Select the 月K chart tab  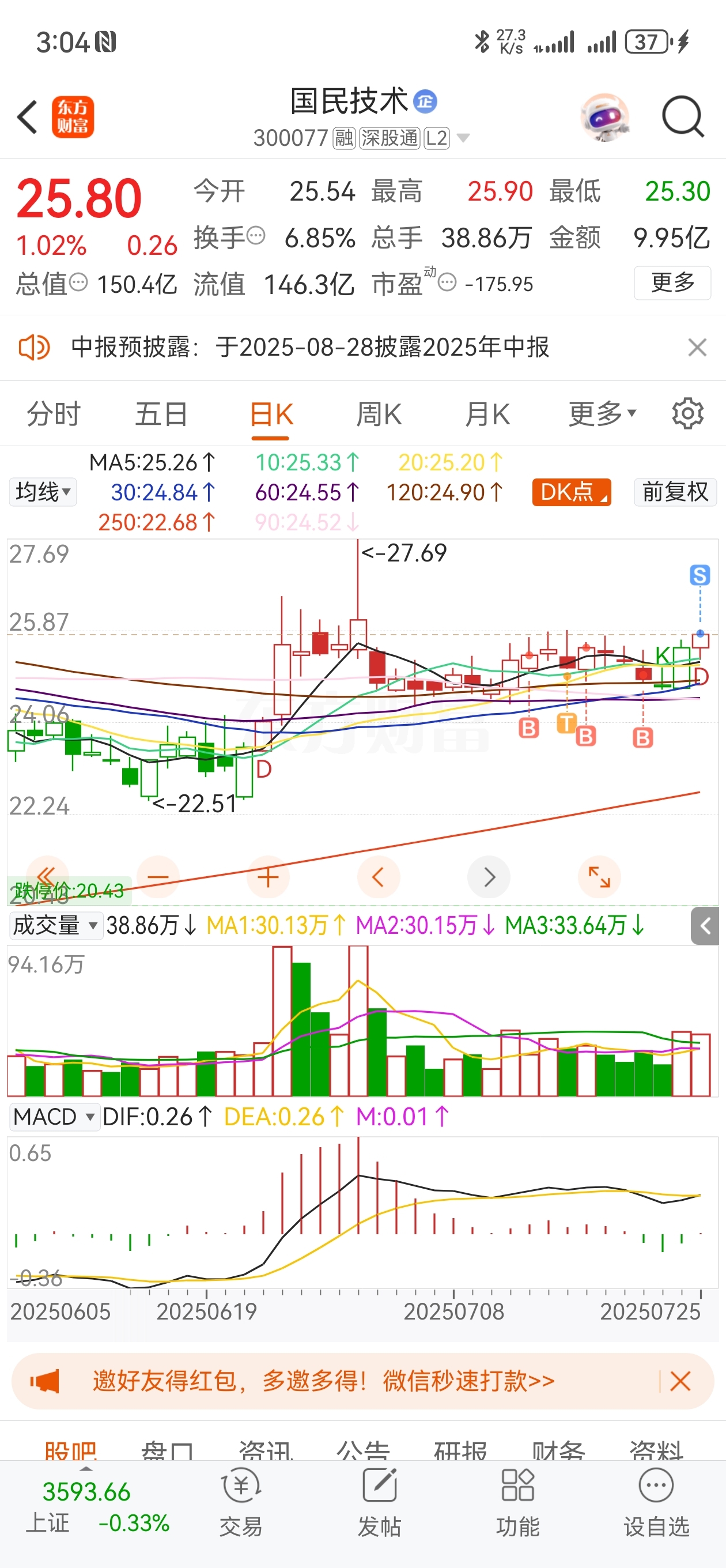click(487, 414)
